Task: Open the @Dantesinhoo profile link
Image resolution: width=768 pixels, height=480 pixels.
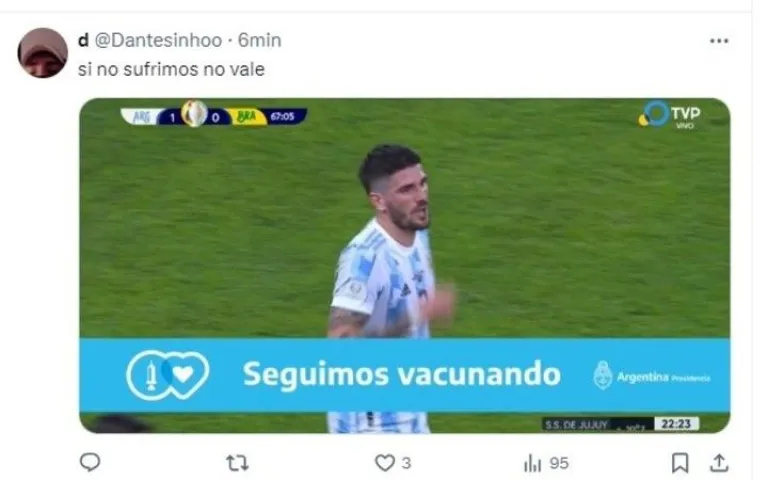Action: click(x=158, y=40)
